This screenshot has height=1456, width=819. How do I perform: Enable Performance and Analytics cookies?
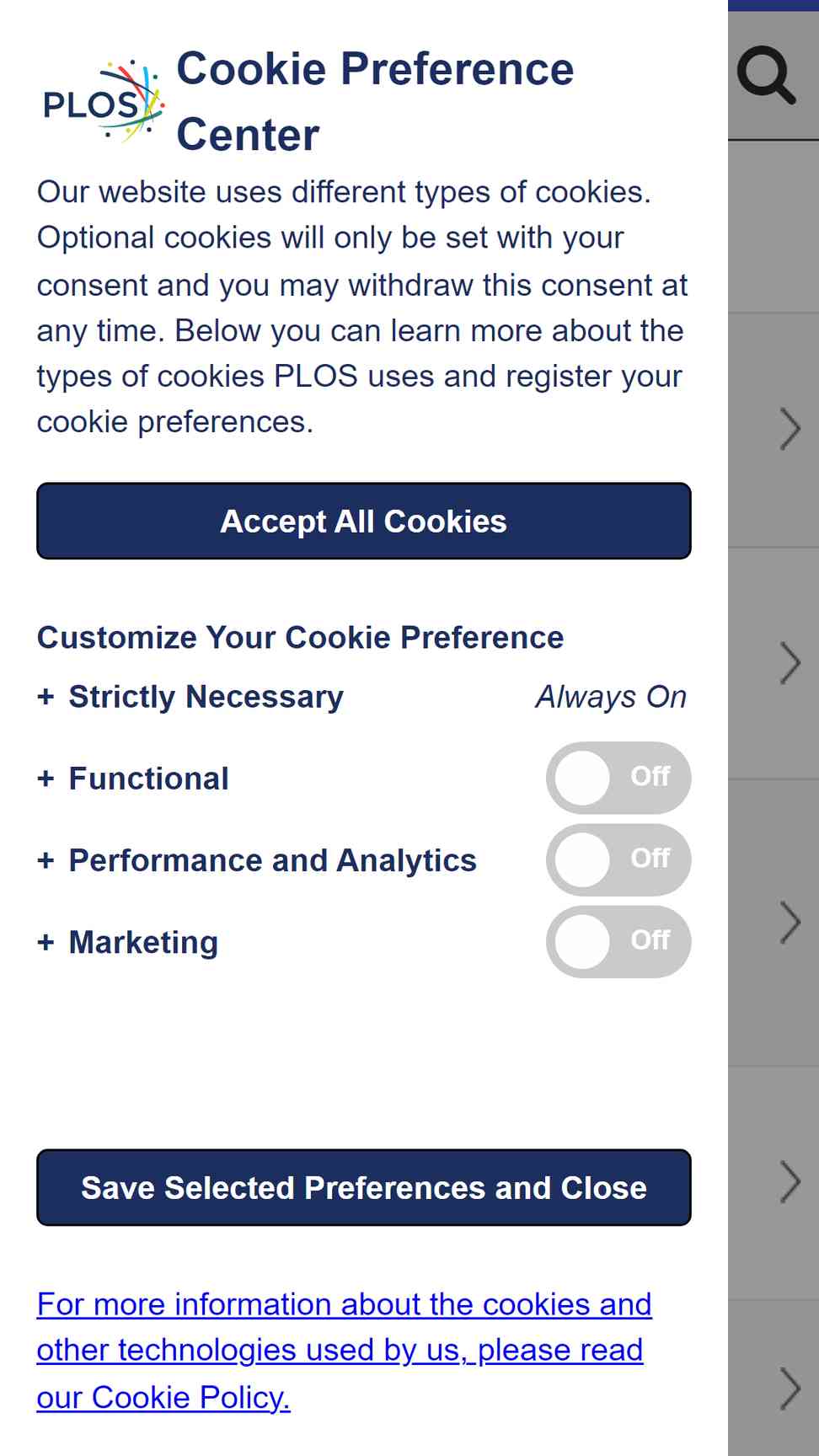point(618,859)
